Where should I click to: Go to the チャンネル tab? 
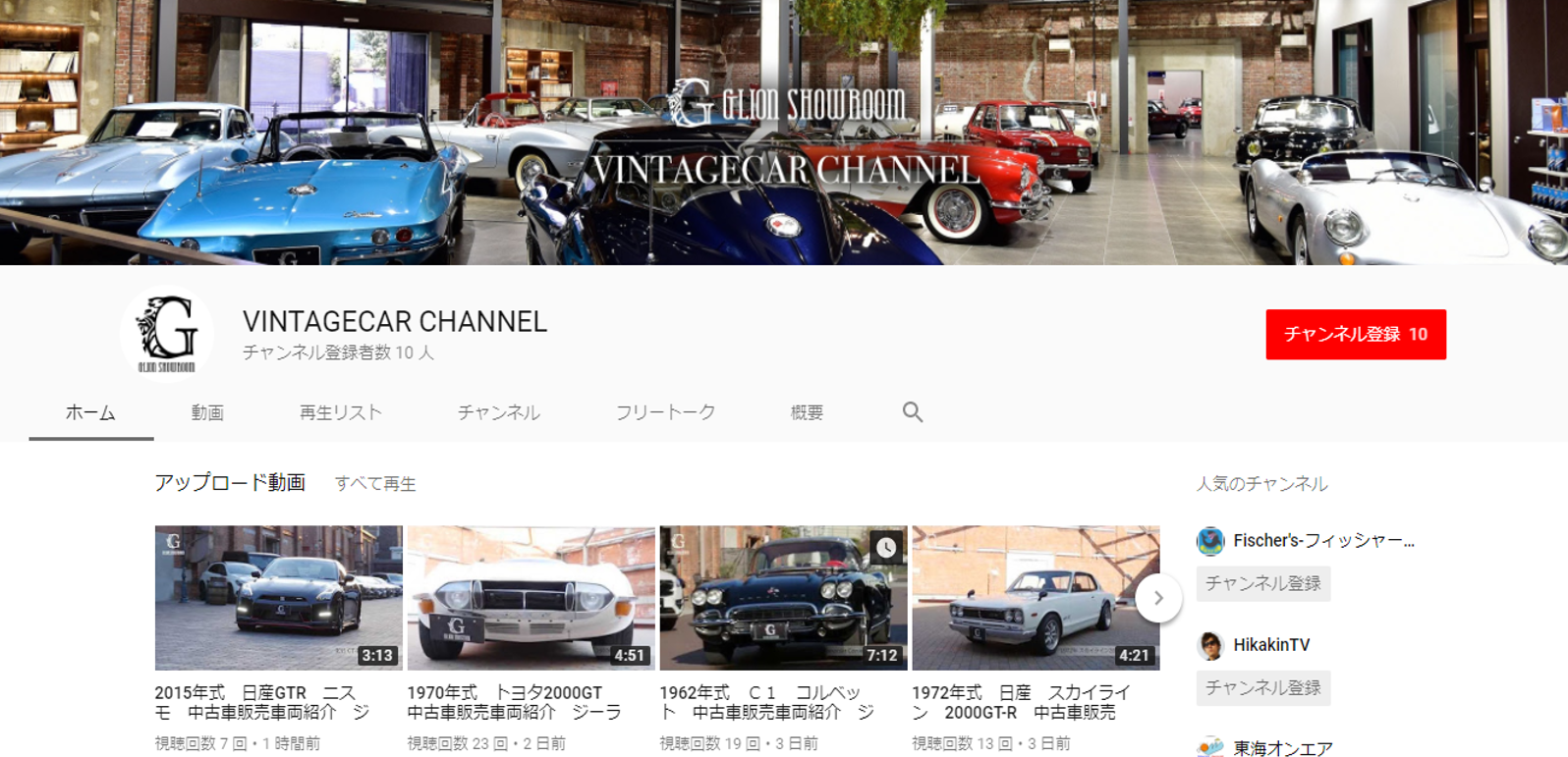point(498,412)
